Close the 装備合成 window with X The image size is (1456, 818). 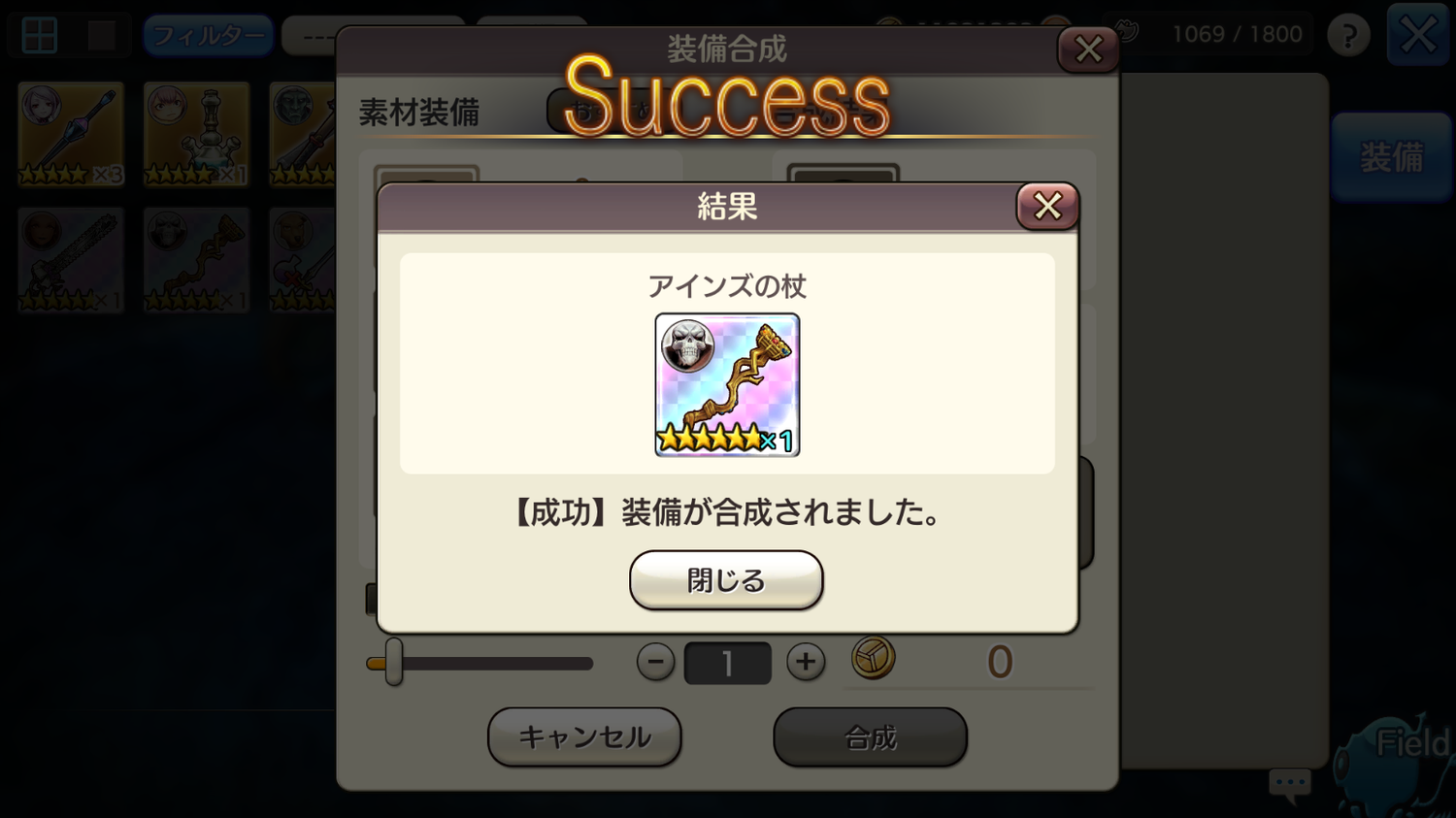pyautogui.click(x=1088, y=49)
